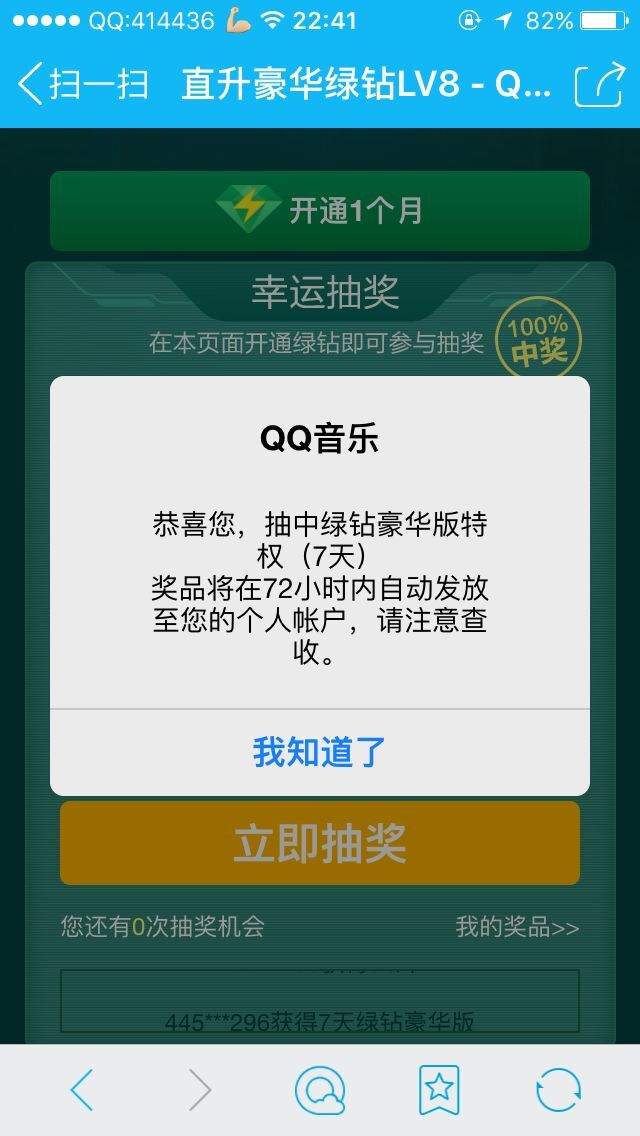Dismiss the dialog with 我知道了
The height and width of the screenshot is (1136, 640).
tap(319, 752)
